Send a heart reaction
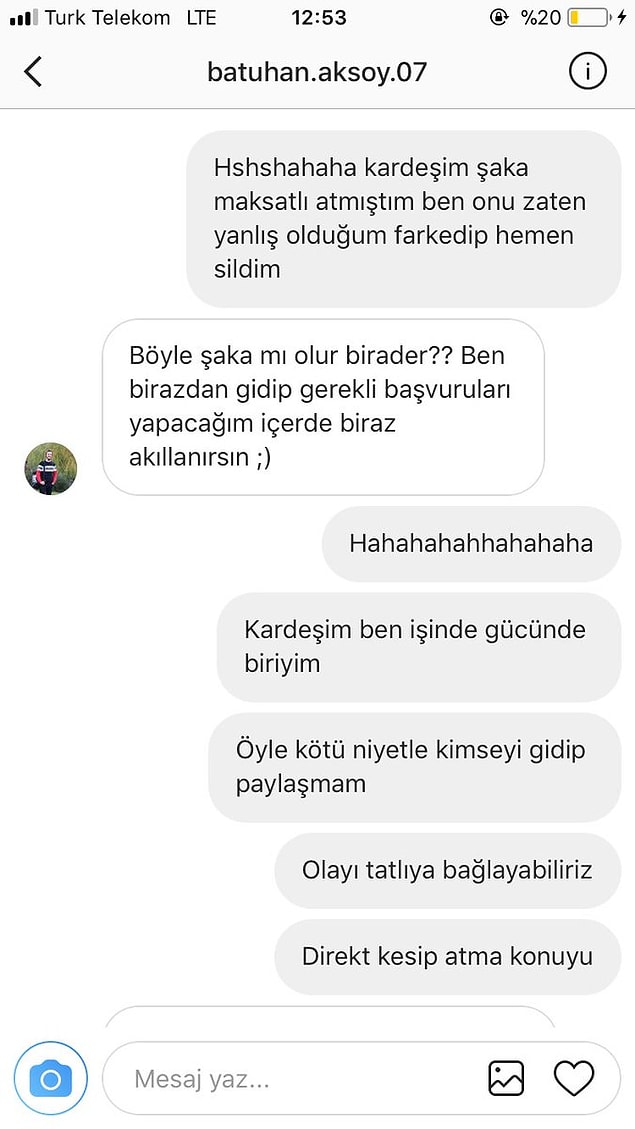This screenshot has height=1129, width=635. pos(574,1078)
